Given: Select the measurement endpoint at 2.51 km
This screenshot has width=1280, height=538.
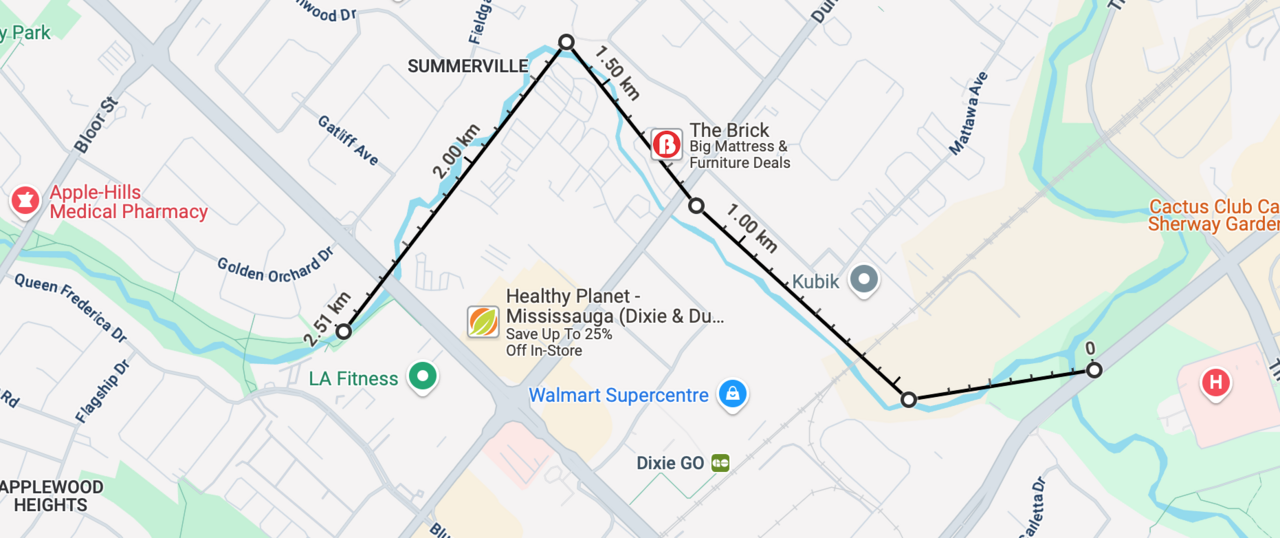Looking at the screenshot, I should point(344,331).
